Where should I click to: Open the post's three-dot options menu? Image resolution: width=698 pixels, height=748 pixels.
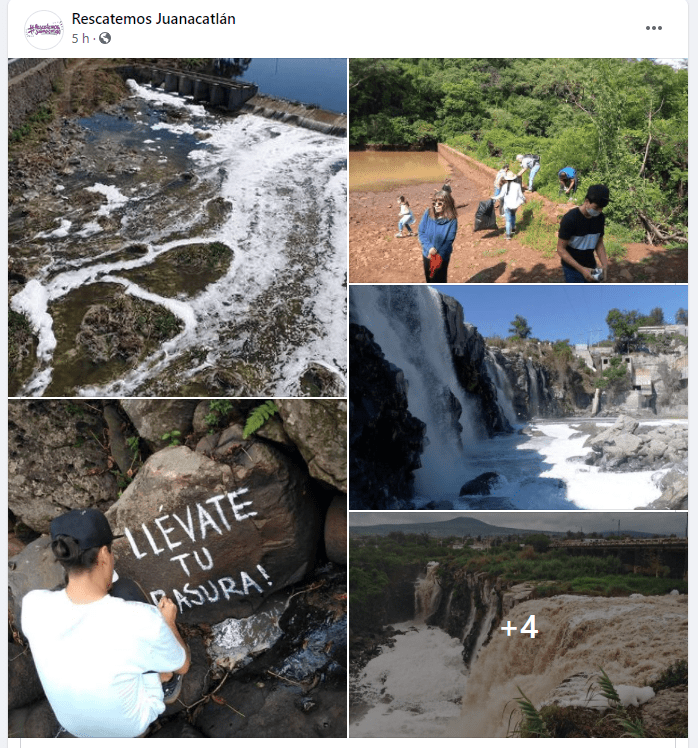point(654,28)
